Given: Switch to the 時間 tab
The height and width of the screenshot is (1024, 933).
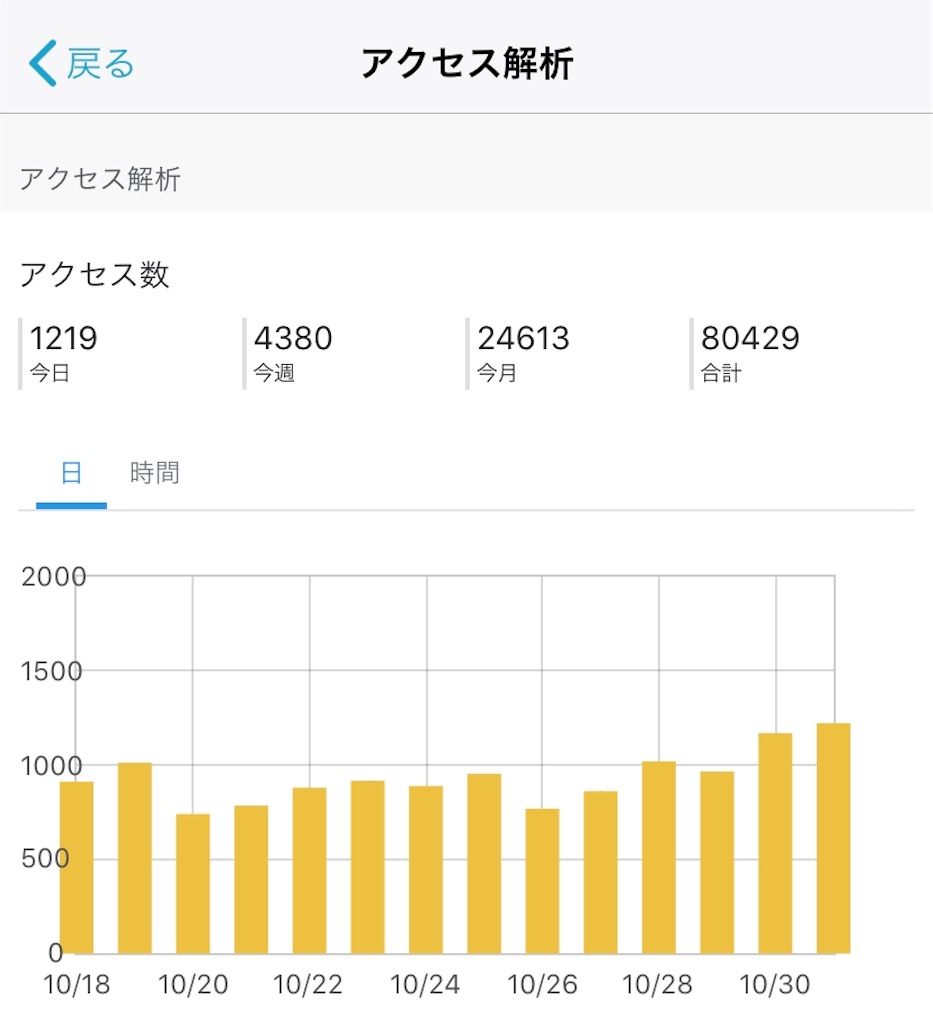Looking at the screenshot, I should pyautogui.click(x=155, y=473).
